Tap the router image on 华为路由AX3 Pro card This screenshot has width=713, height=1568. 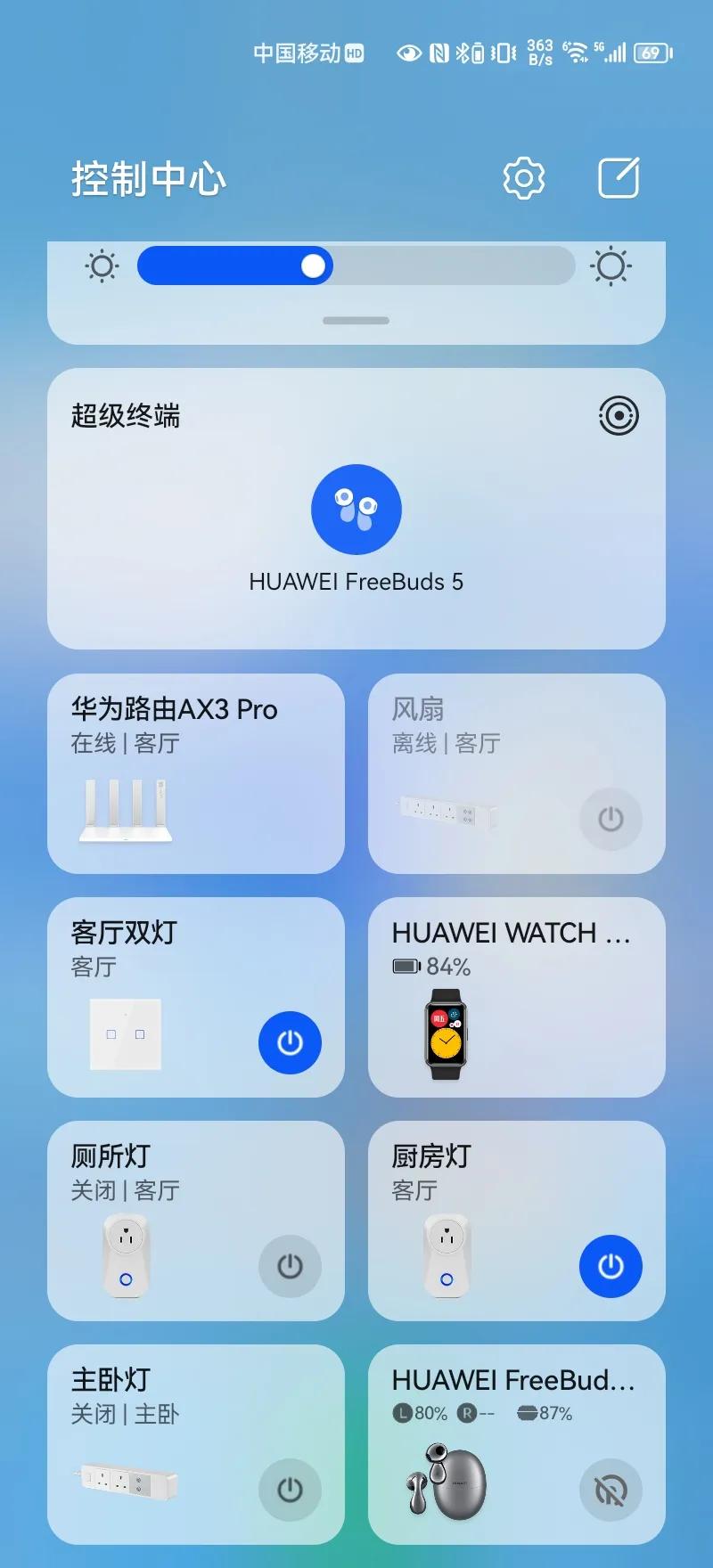(125, 809)
